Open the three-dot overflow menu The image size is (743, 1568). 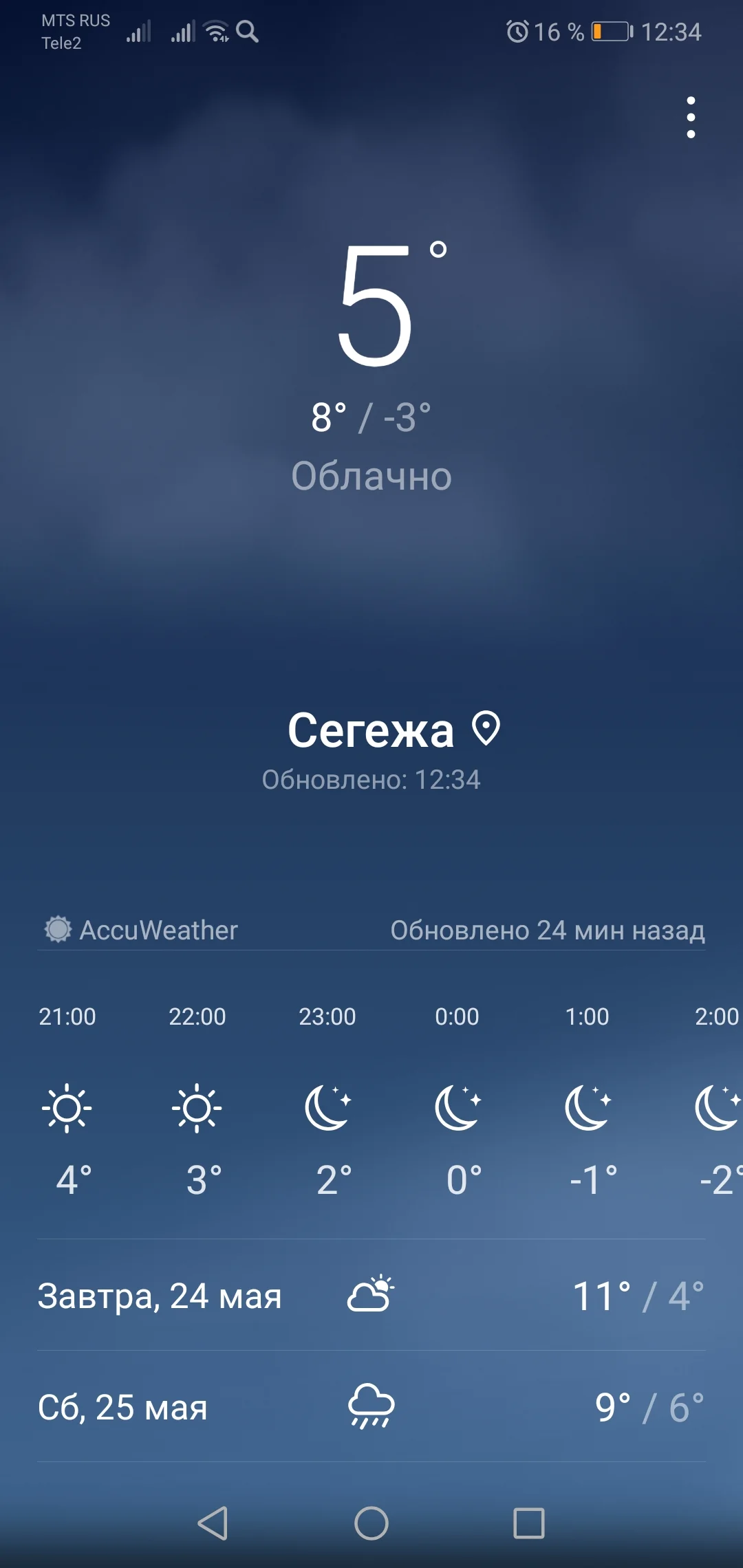coord(690,117)
